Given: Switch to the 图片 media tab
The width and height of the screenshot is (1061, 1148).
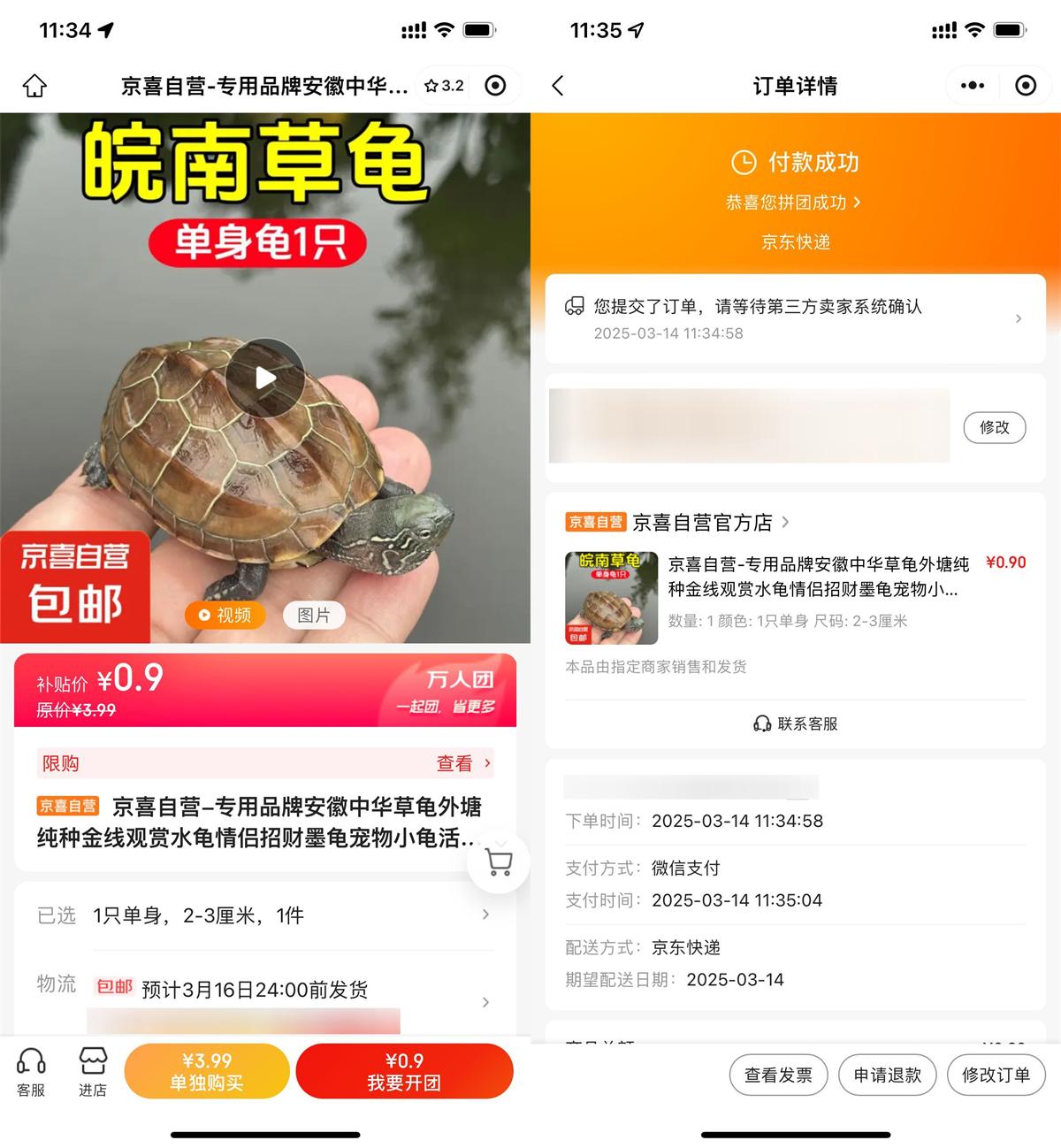Looking at the screenshot, I should click(313, 615).
